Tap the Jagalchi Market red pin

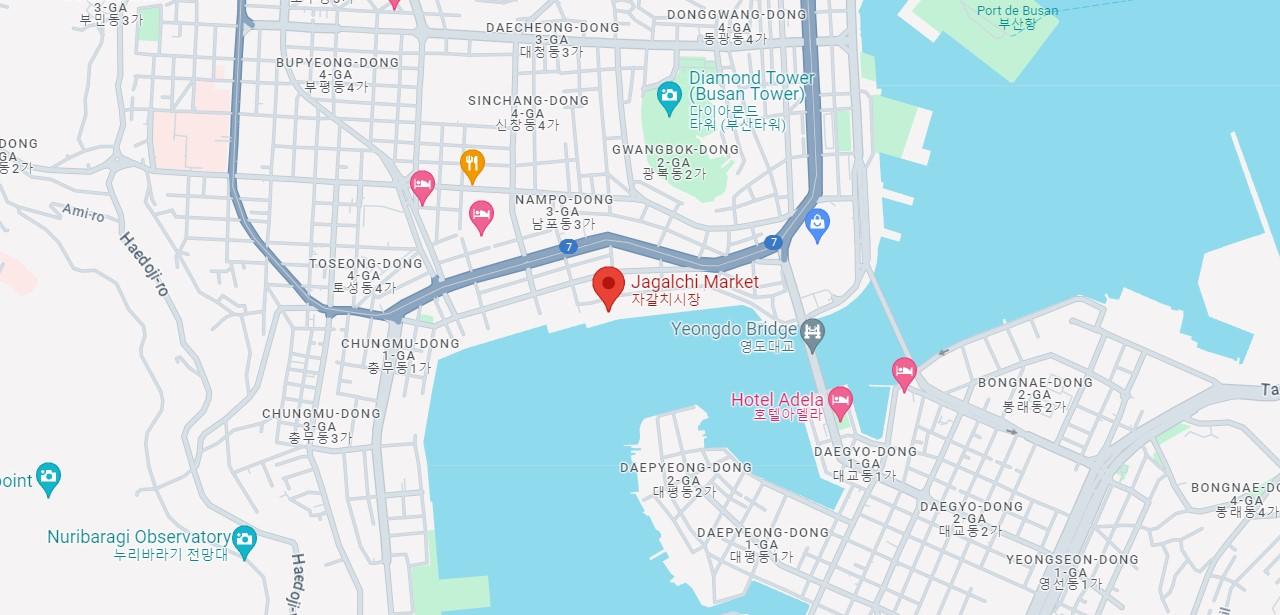tap(608, 286)
